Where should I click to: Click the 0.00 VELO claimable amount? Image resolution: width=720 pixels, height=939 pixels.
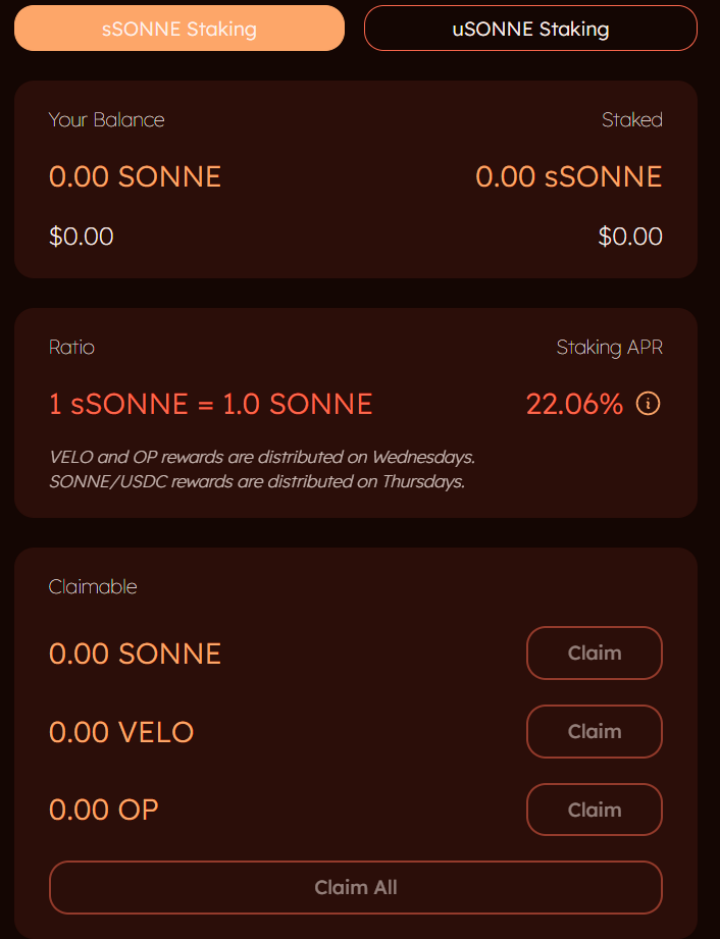121,731
